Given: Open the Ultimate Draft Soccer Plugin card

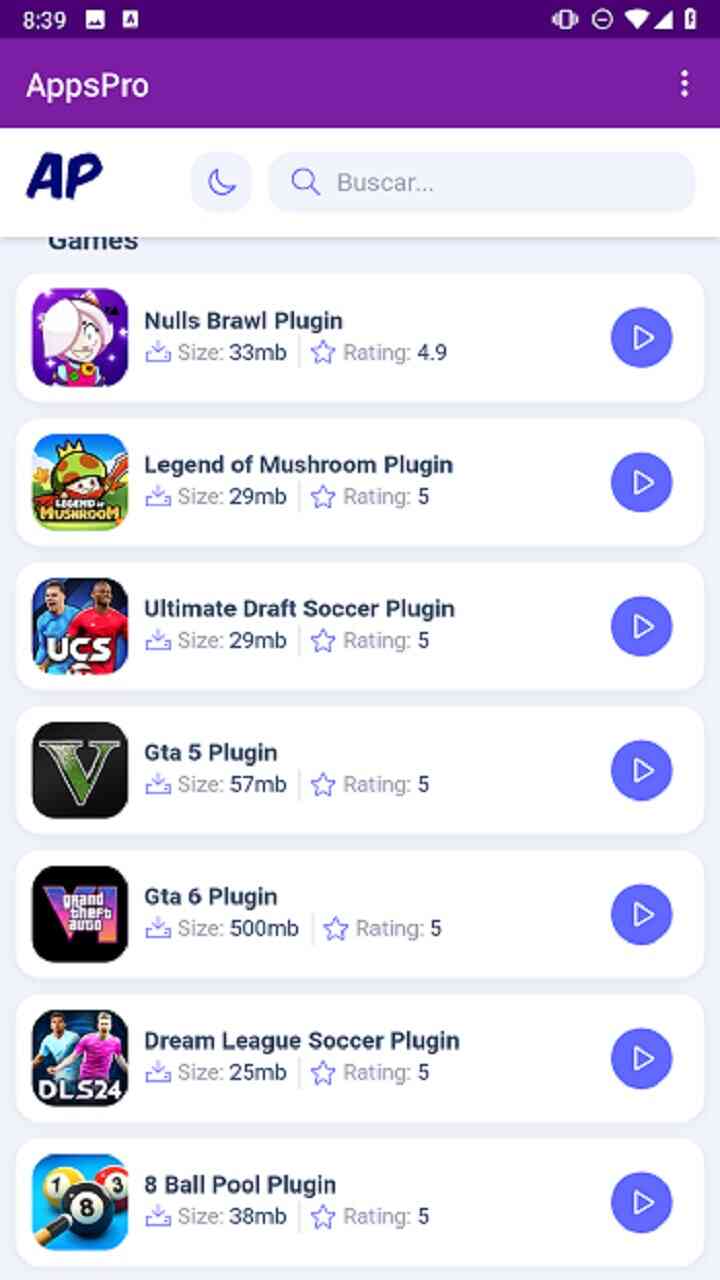Looking at the screenshot, I should tap(300, 626).
